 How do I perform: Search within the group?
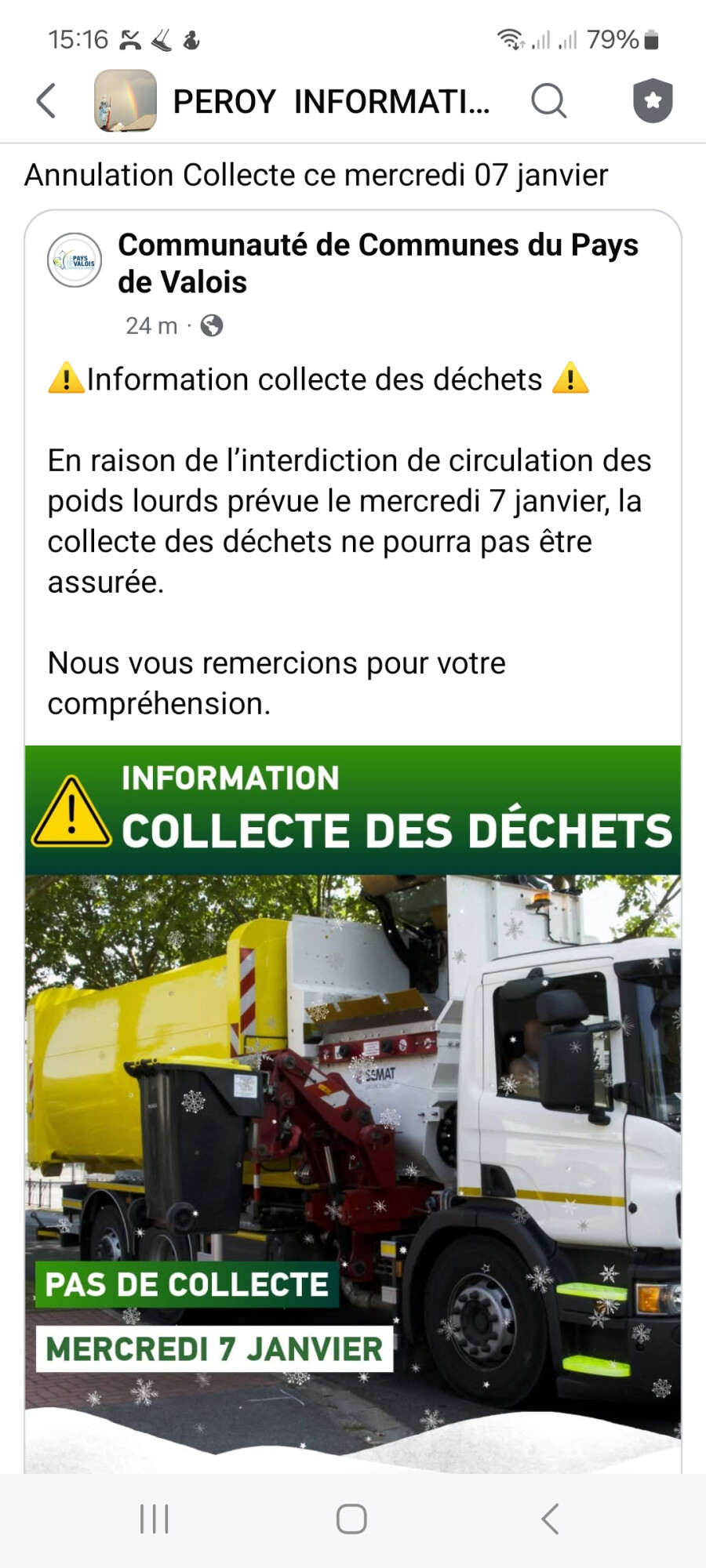pos(548,100)
